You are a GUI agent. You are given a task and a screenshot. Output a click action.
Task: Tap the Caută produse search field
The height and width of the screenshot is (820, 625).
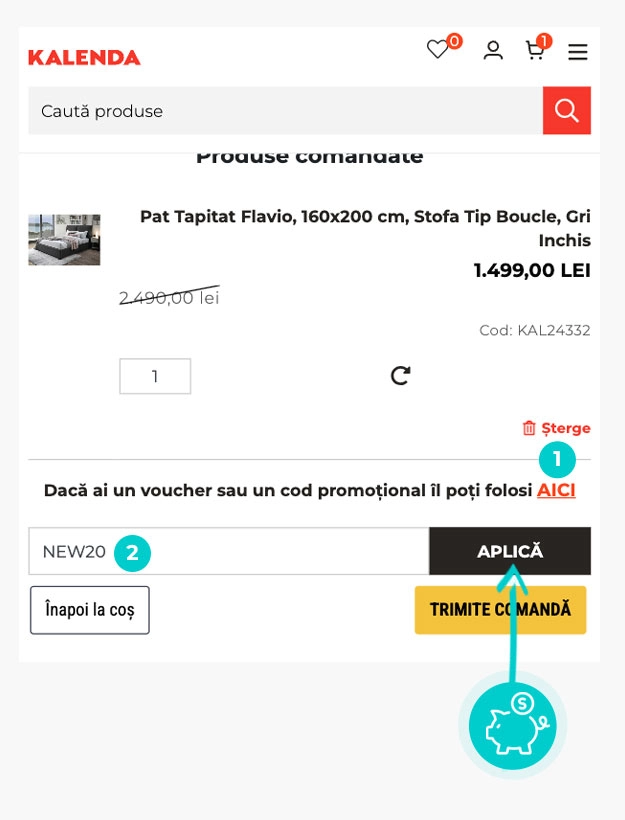click(x=285, y=111)
